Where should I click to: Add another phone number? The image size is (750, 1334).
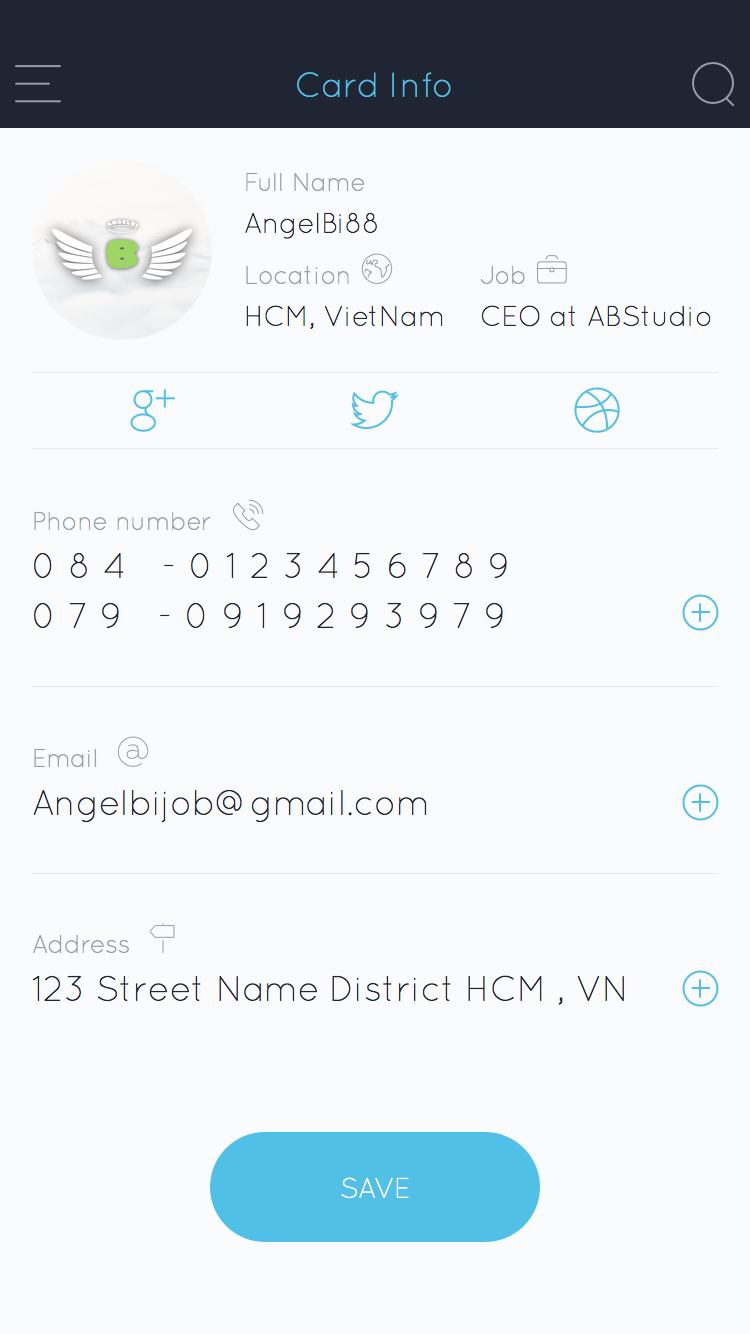[700, 612]
